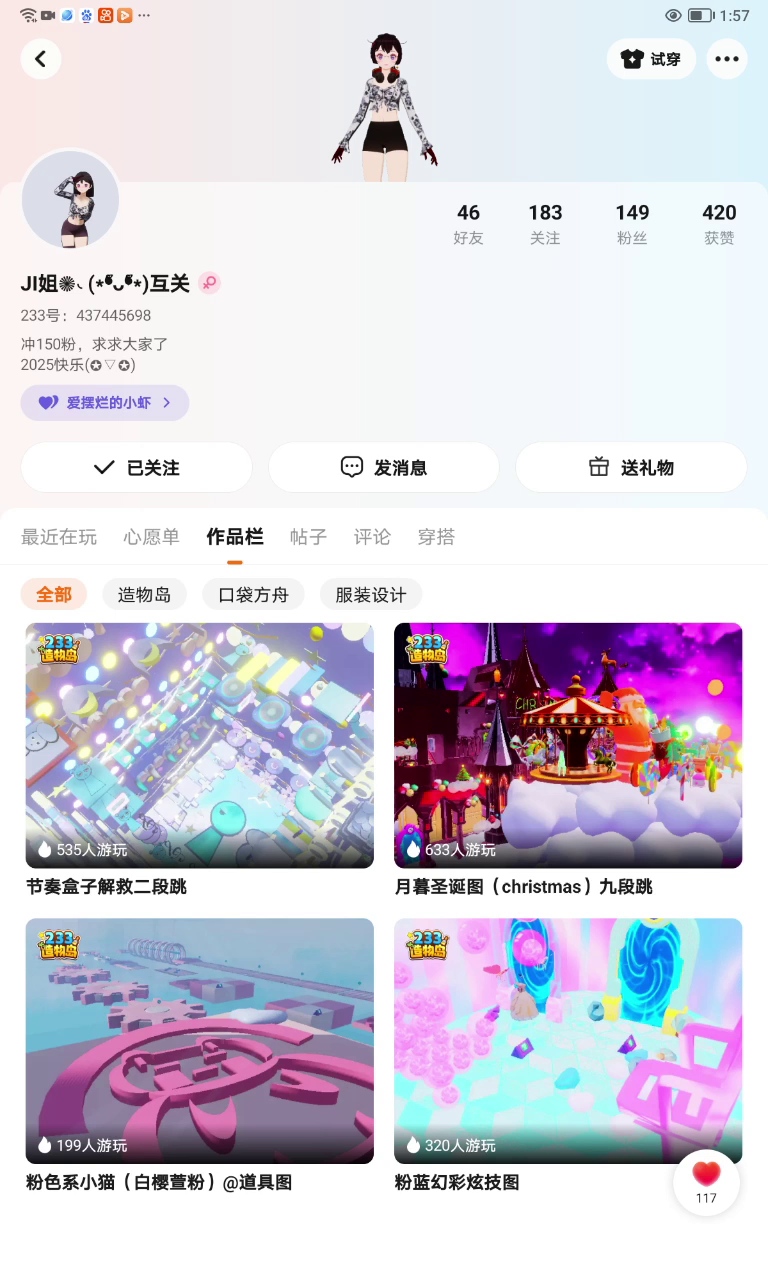Open the user's profile avatar
Image resolution: width=768 pixels, height=1280 pixels.
(70, 200)
